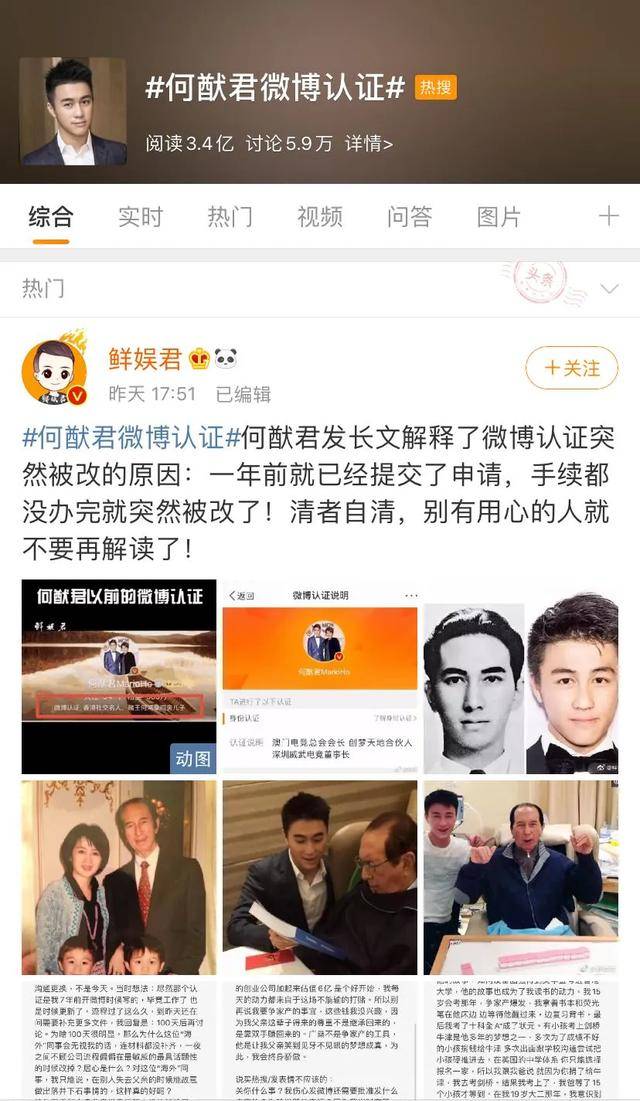Tap the plus icon beside the tabs
The image size is (640, 1101).
pyautogui.click(x=608, y=216)
